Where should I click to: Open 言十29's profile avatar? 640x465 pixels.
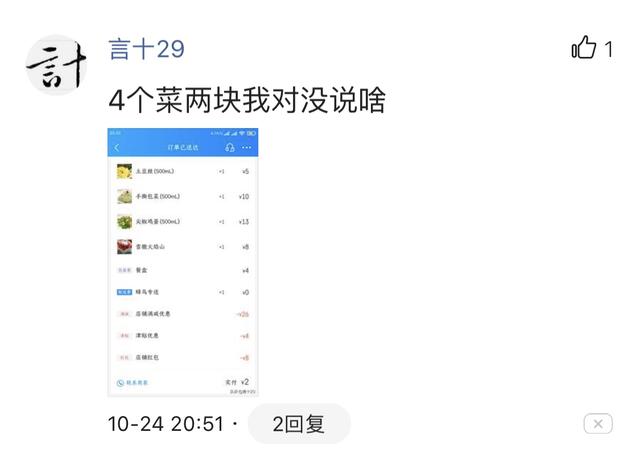(x=57, y=65)
